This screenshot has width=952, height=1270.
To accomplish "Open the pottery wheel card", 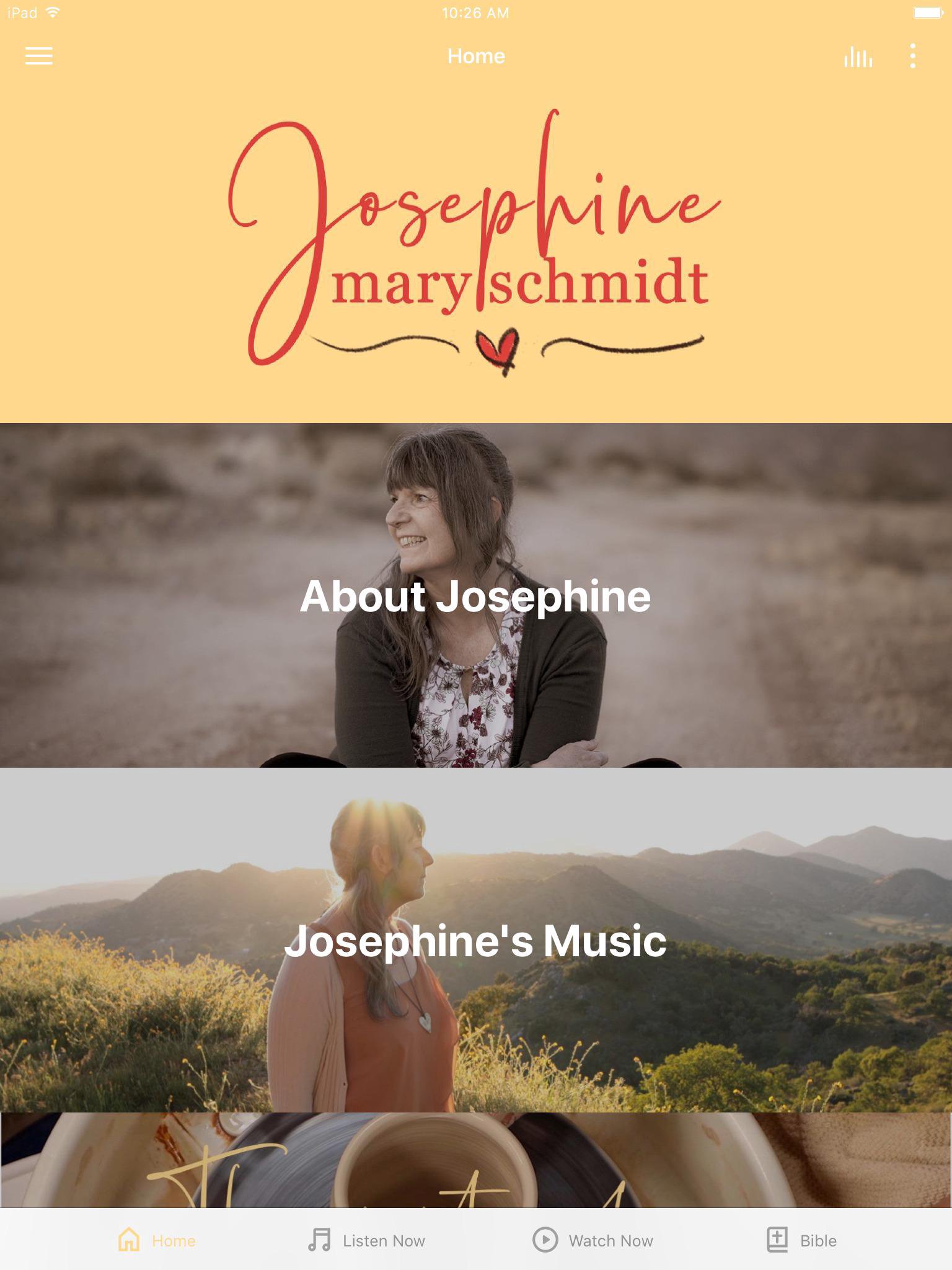I will click(x=476, y=1160).
